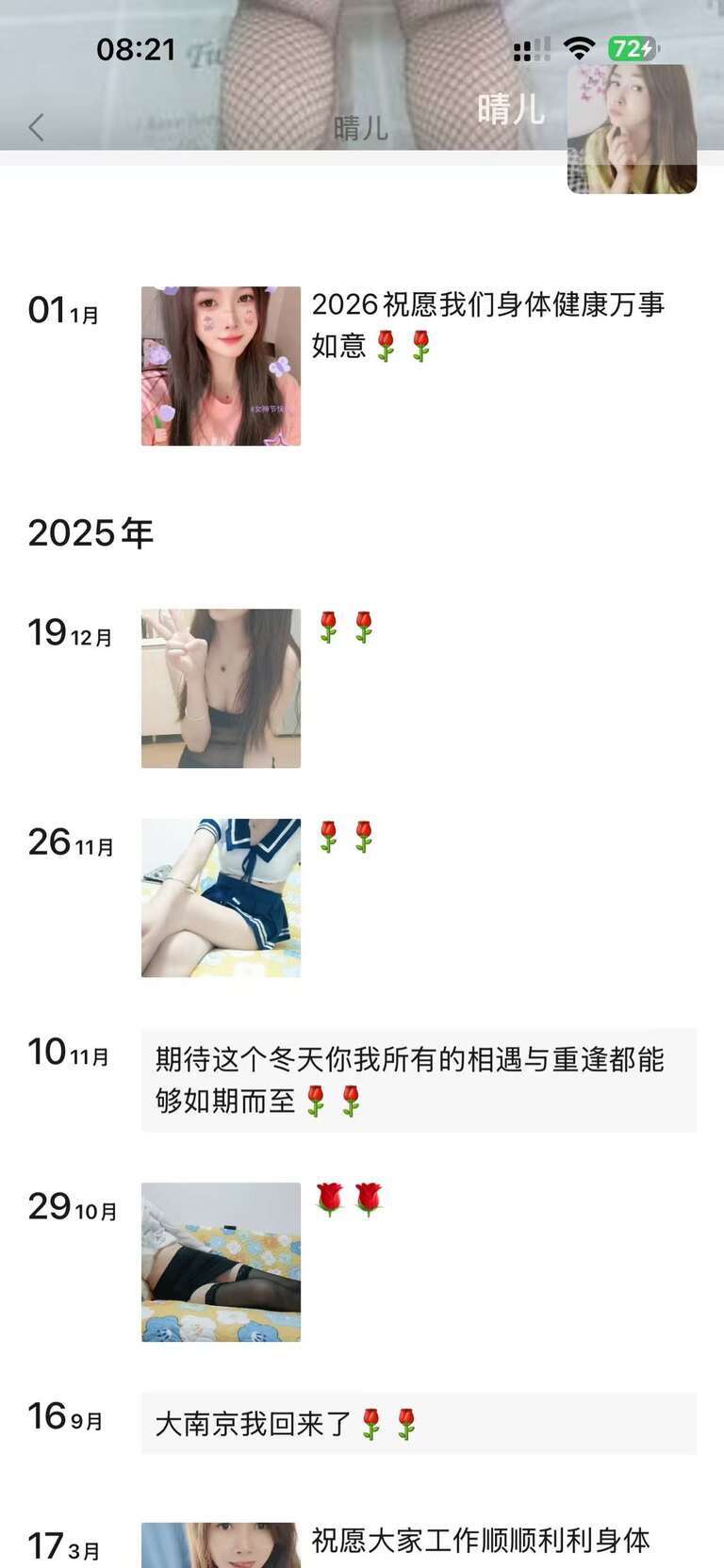Open the post 期待这个冬天你我所有的相遇

coord(419,1080)
